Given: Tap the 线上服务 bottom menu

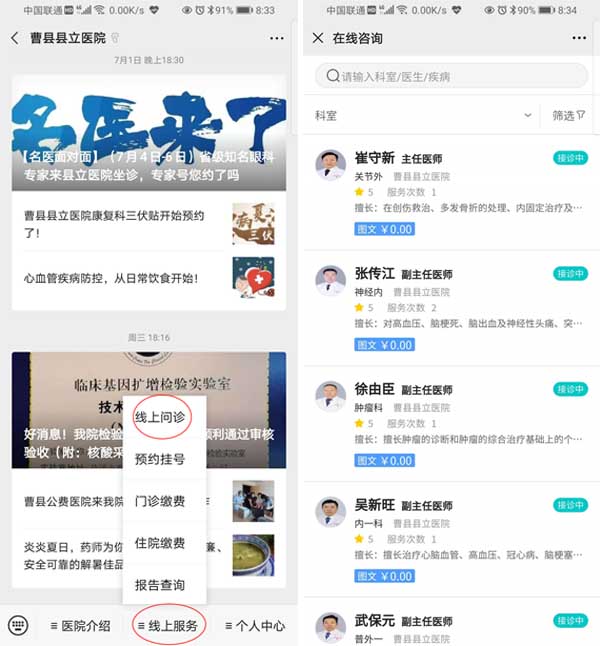Looking at the screenshot, I should [168, 626].
